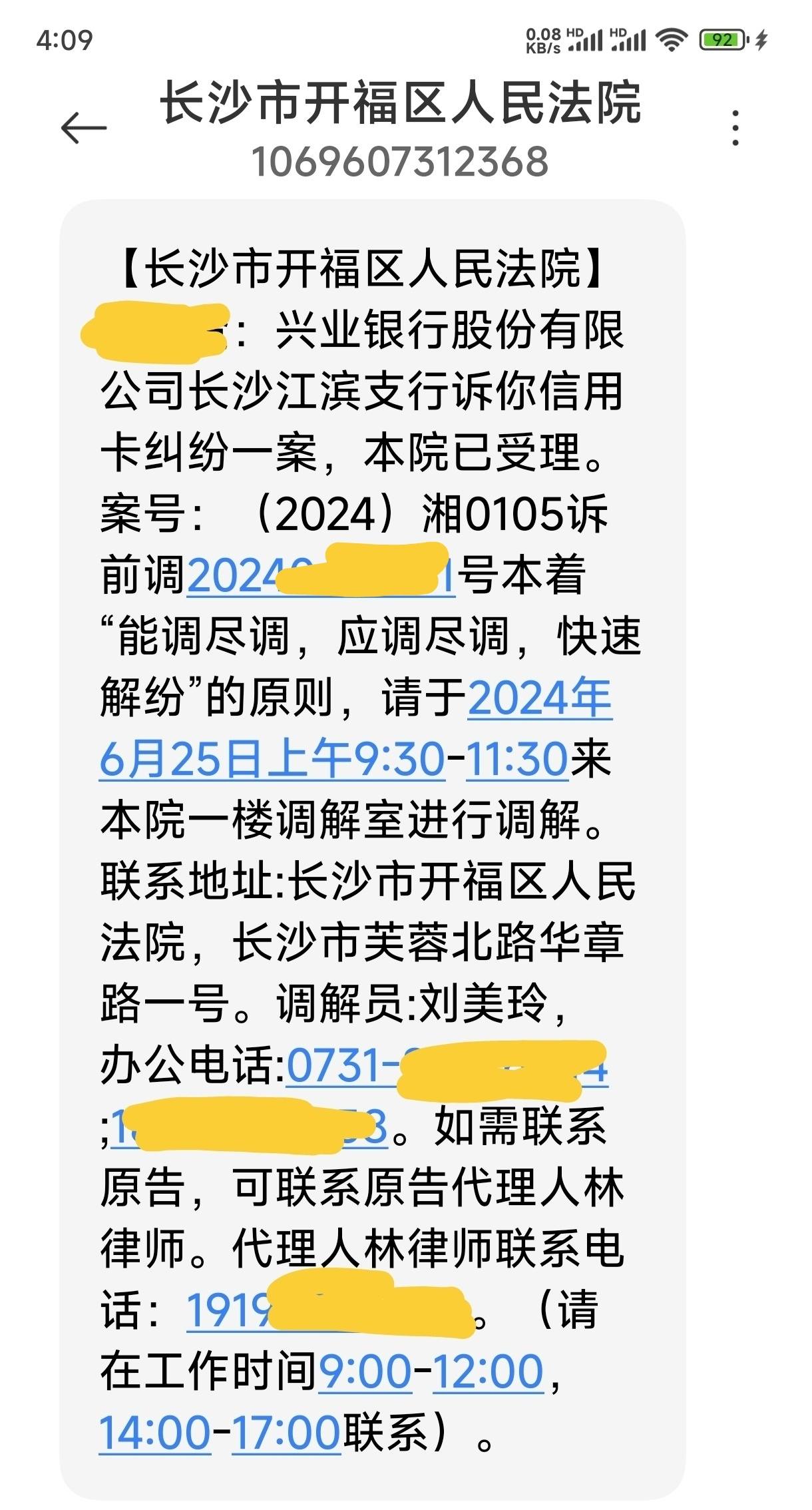Call the office number starting 0731
Image resolution: width=812 pixels, height=1510 pixels.
[x=447, y=1067]
